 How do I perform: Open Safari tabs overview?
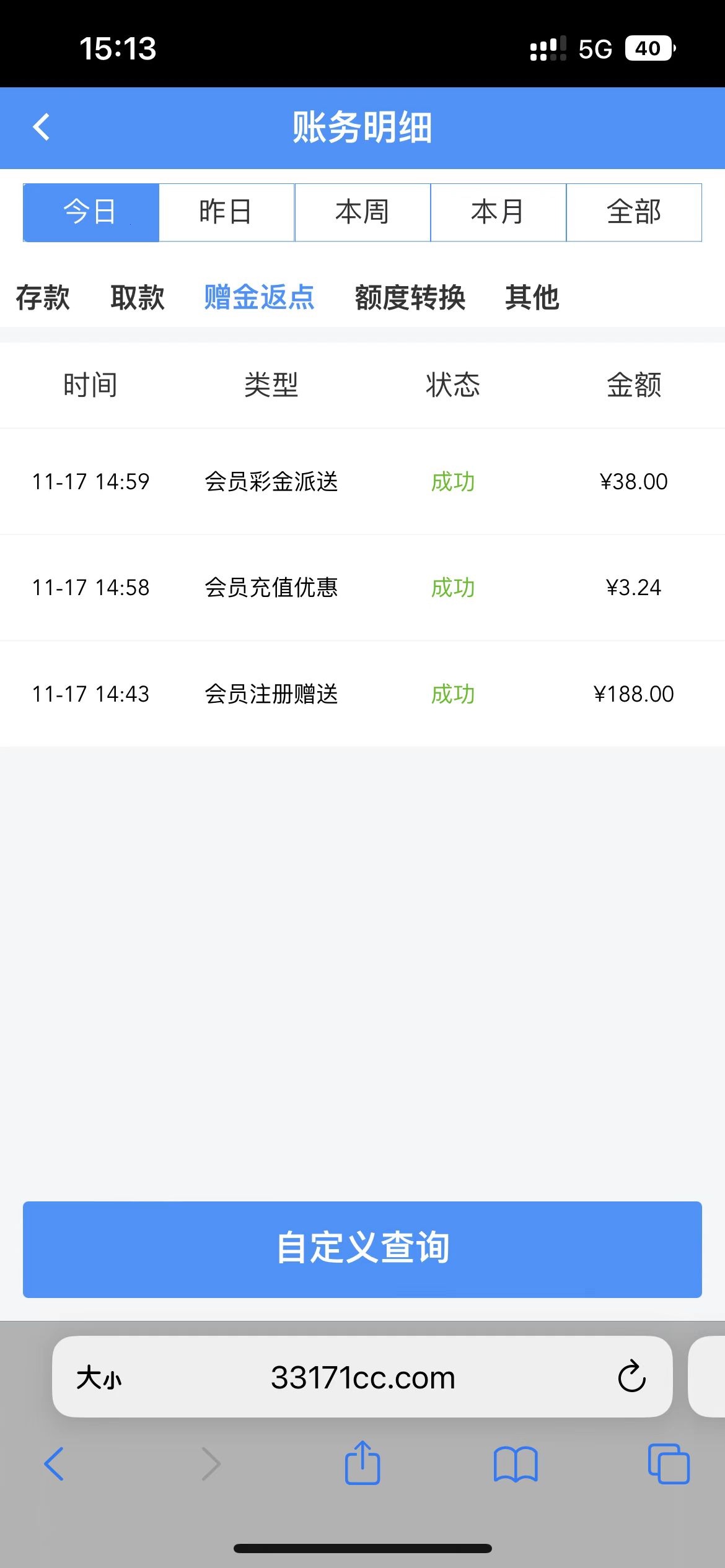coord(669,1465)
